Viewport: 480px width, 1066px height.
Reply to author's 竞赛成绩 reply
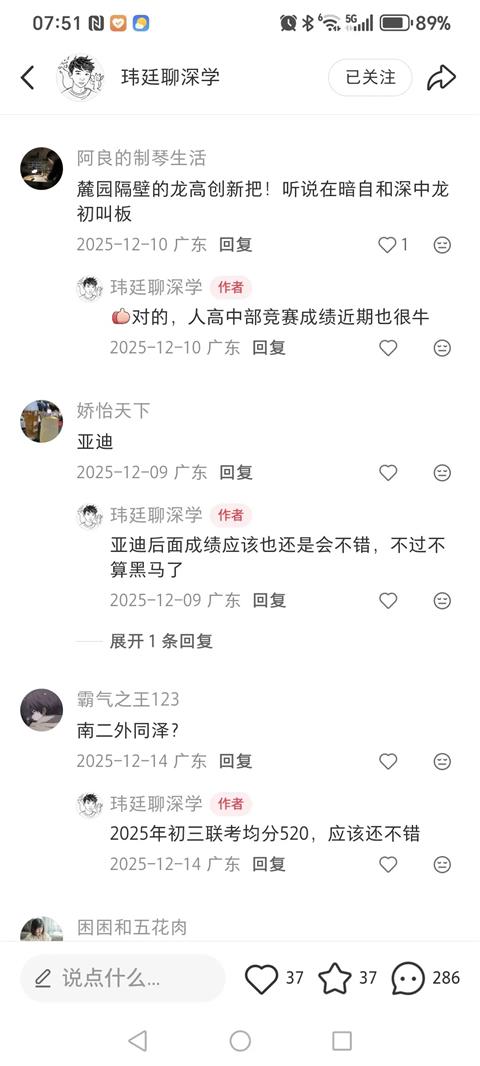[269, 348]
